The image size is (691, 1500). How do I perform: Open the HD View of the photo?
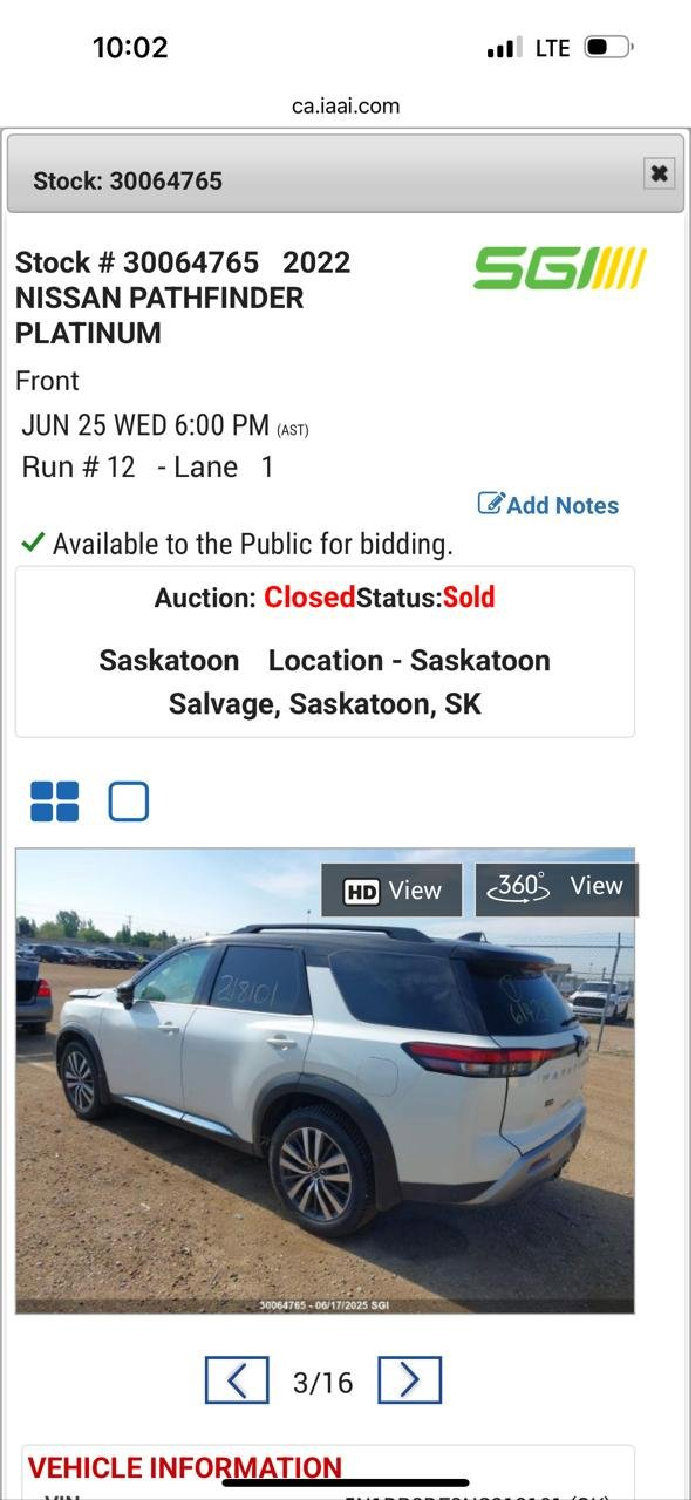pyautogui.click(x=392, y=890)
